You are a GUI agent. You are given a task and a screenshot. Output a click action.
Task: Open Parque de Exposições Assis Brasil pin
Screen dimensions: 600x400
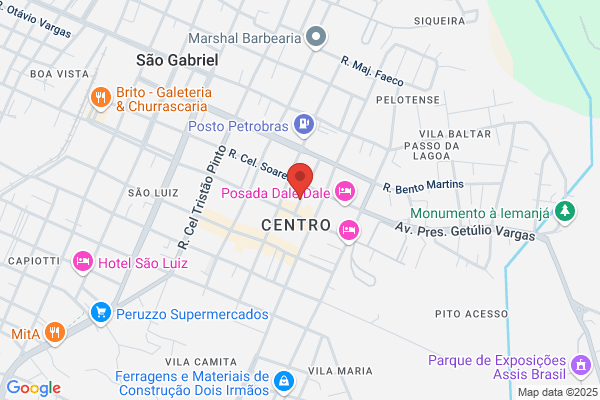point(581,367)
